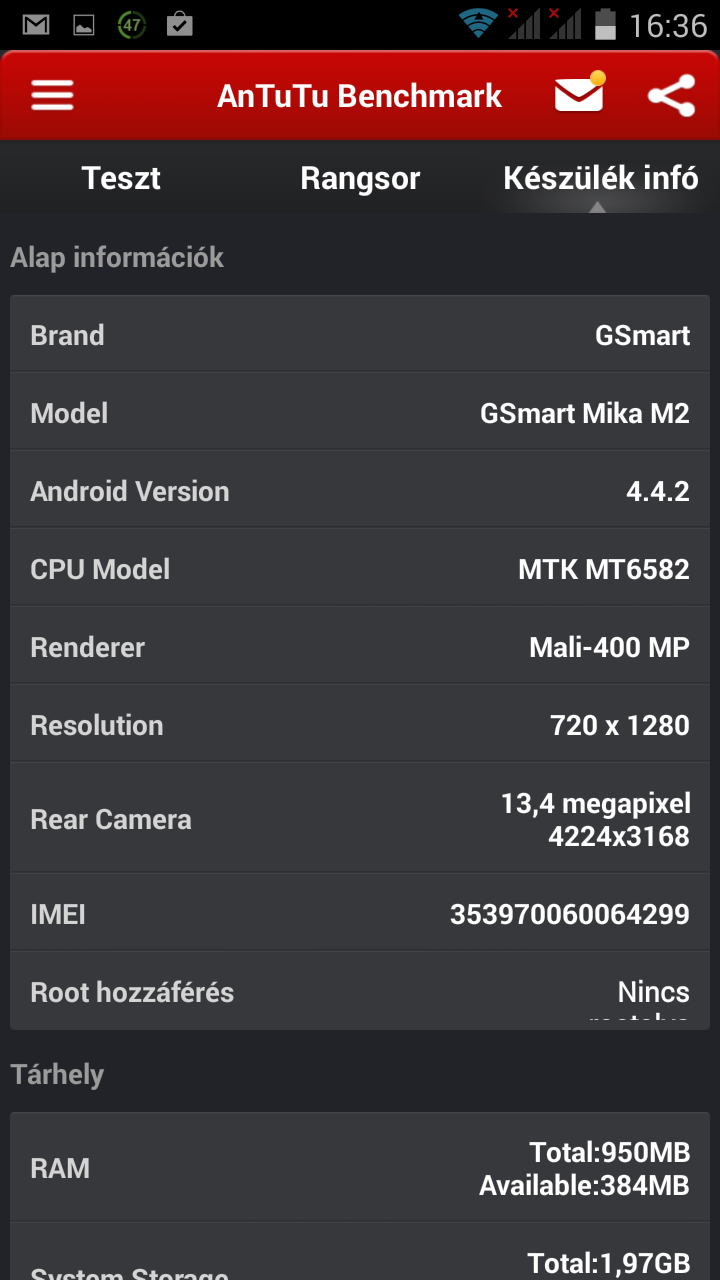Select the Készülék infó tab
The height and width of the screenshot is (1280, 720).
click(600, 177)
